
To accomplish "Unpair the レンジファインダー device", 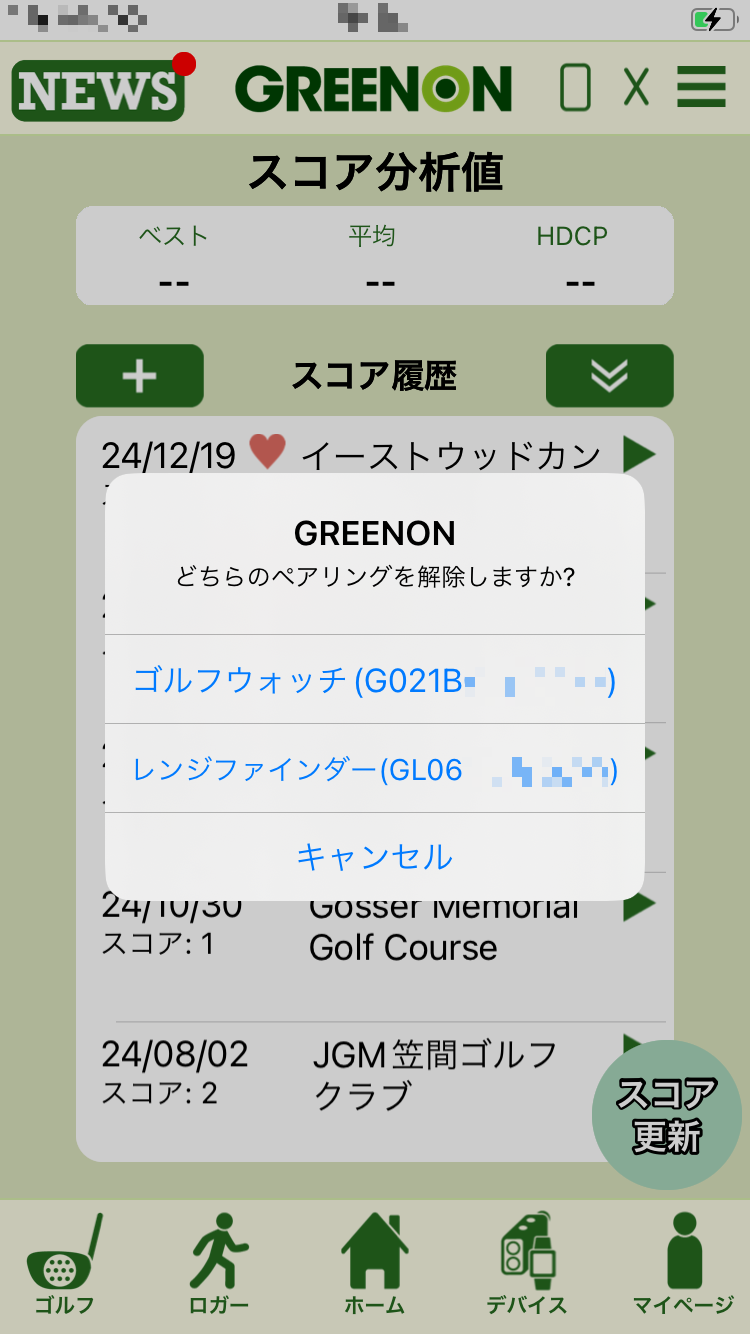I will tap(374, 770).
